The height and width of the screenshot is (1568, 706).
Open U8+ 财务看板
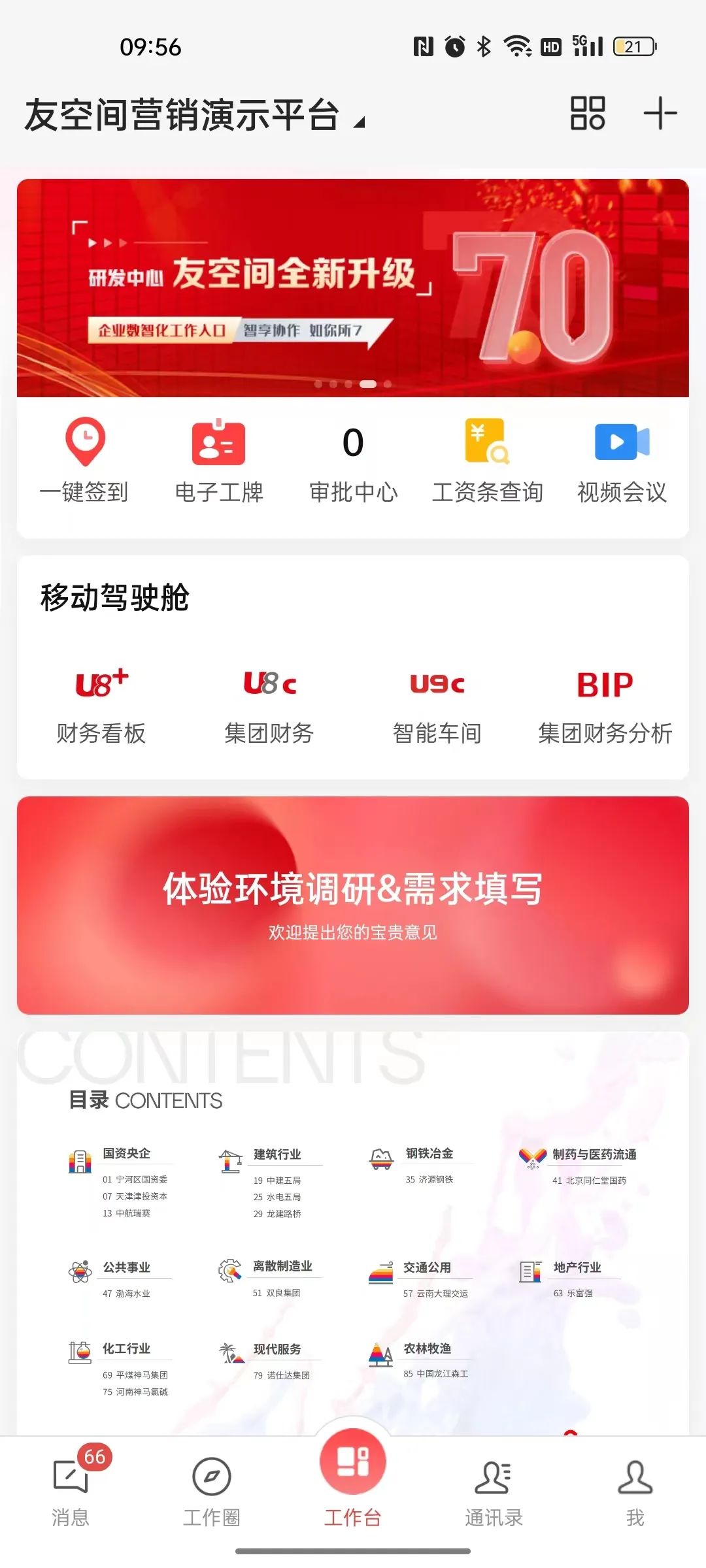click(x=101, y=706)
